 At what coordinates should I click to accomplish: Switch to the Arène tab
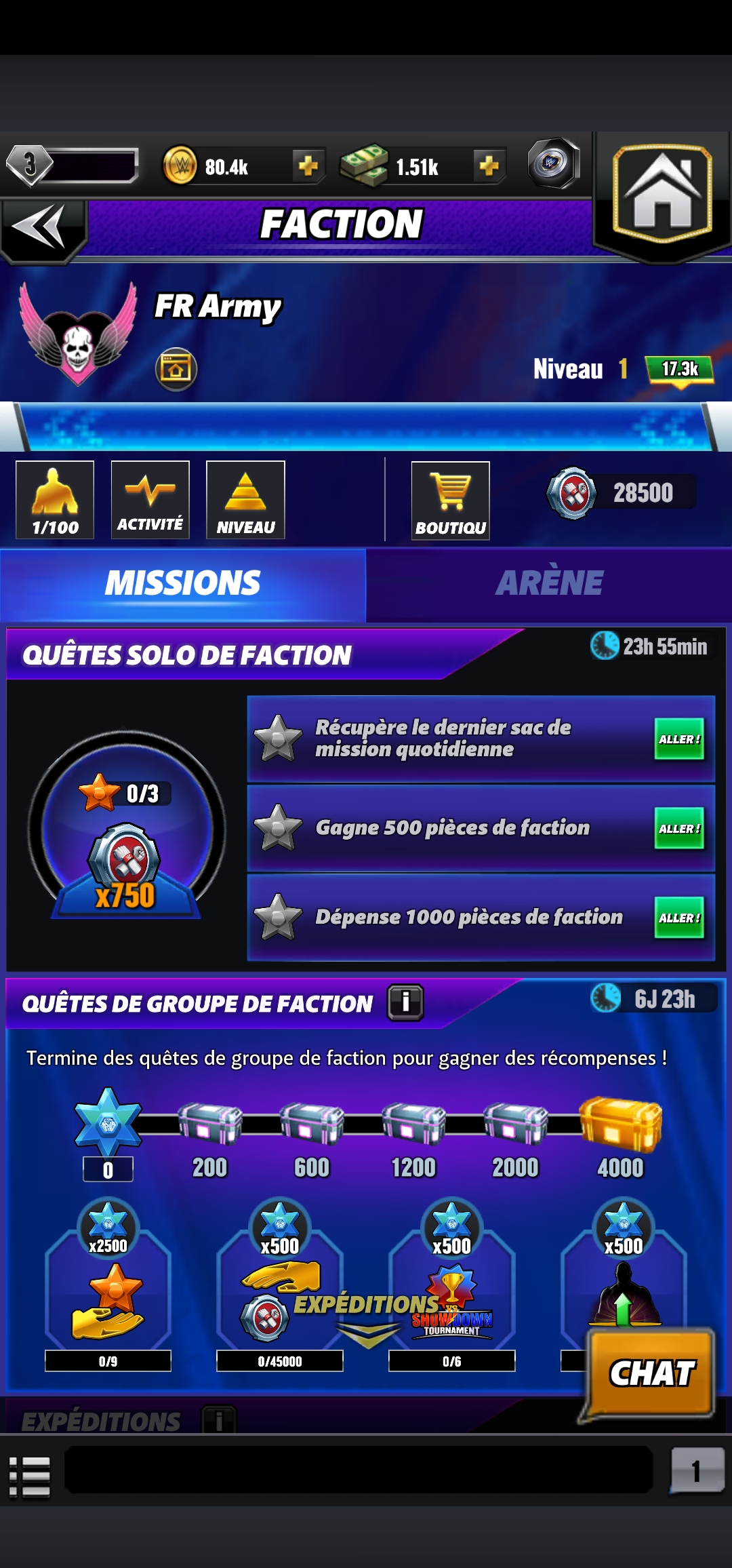pos(549,584)
